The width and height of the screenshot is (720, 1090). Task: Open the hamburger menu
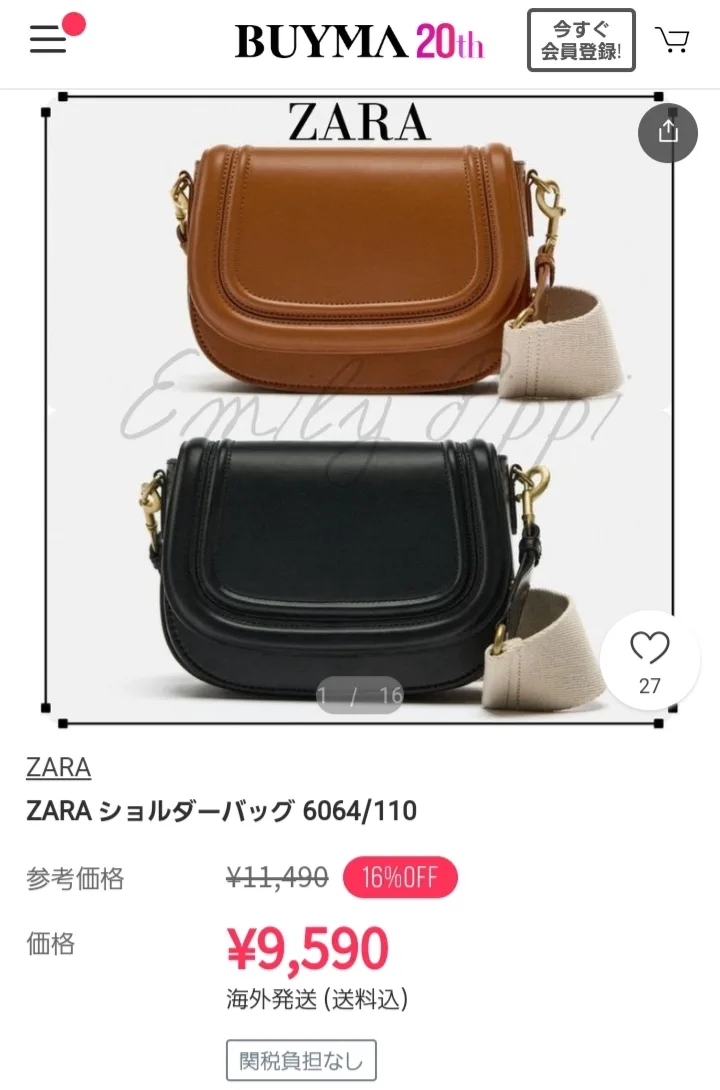point(48,40)
